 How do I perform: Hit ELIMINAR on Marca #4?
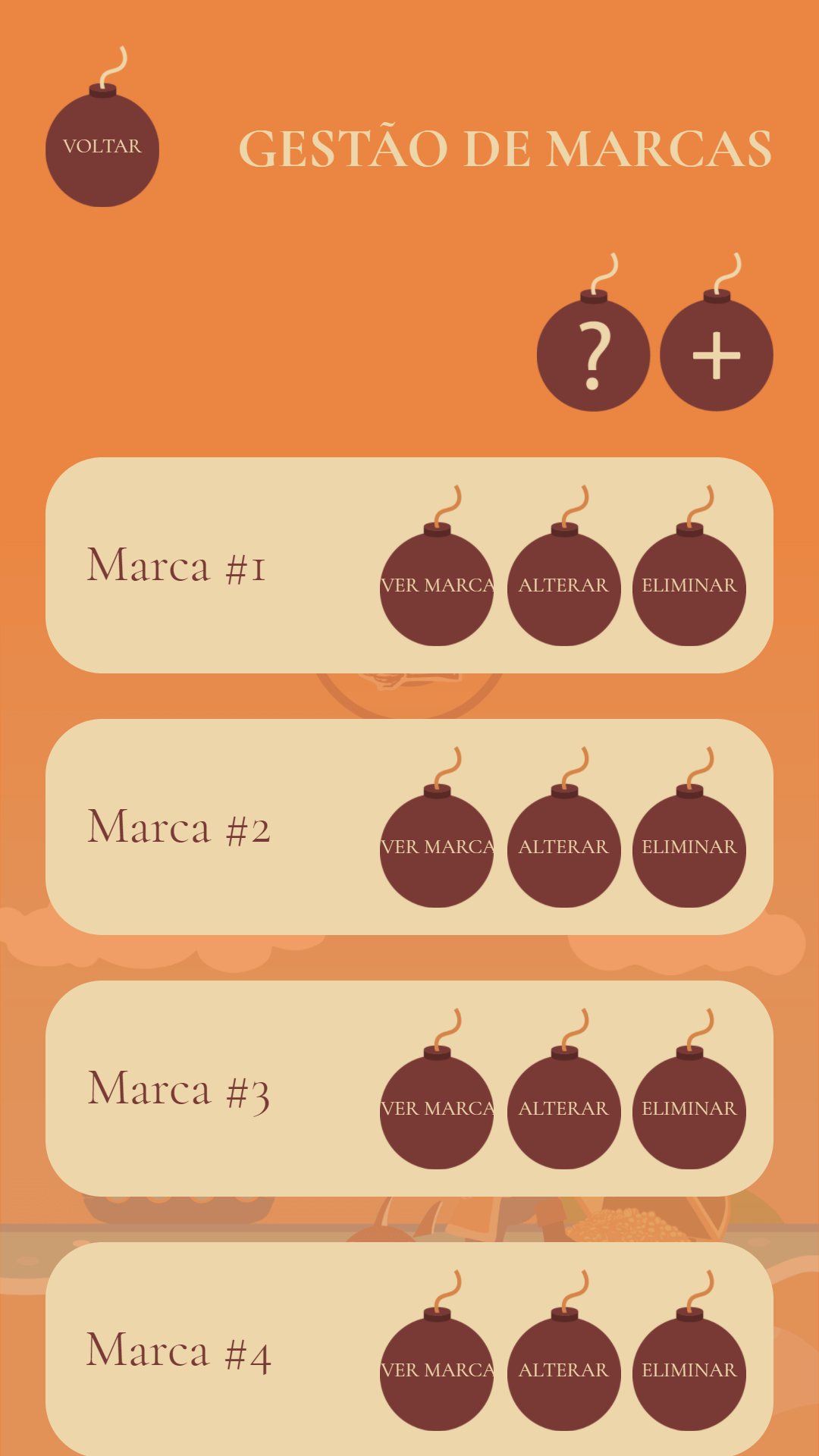(x=689, y=1373)
